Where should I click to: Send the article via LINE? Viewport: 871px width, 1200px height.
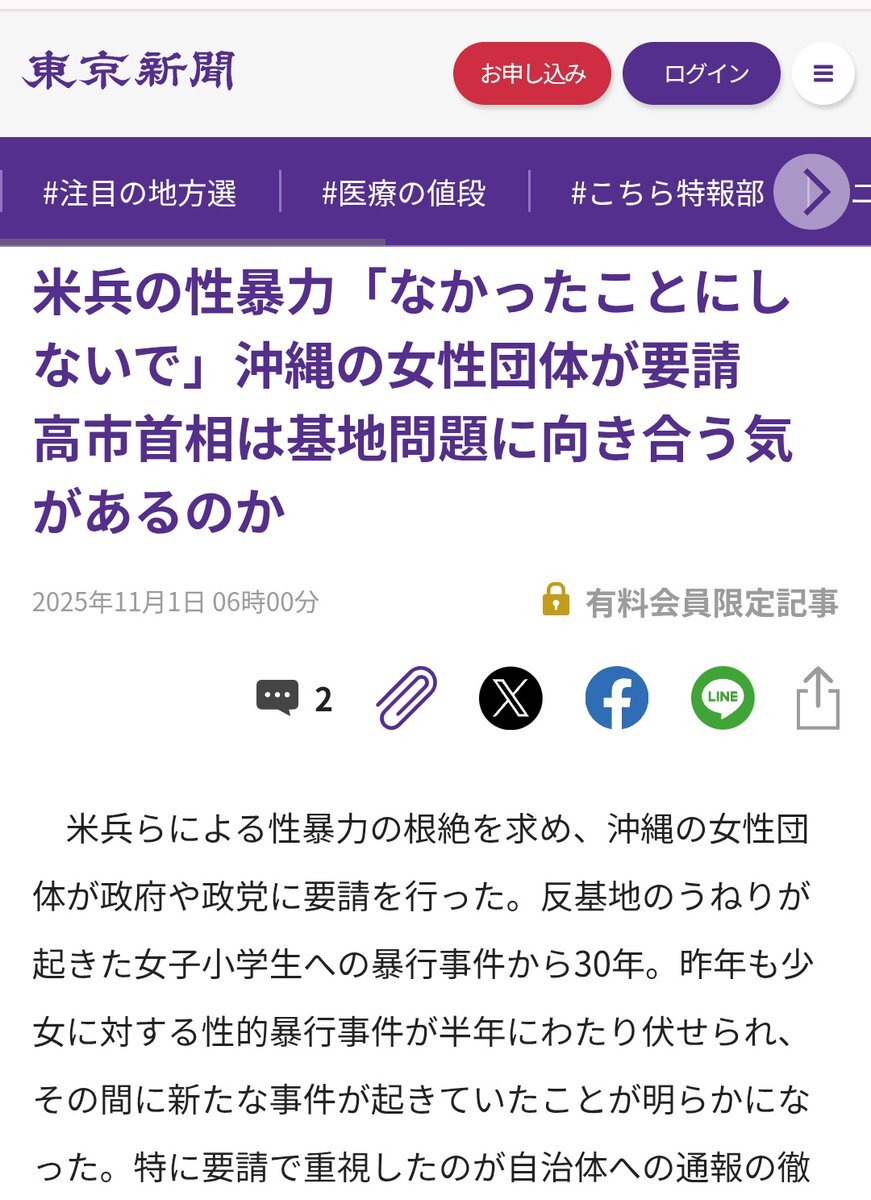tap(723, 698)
